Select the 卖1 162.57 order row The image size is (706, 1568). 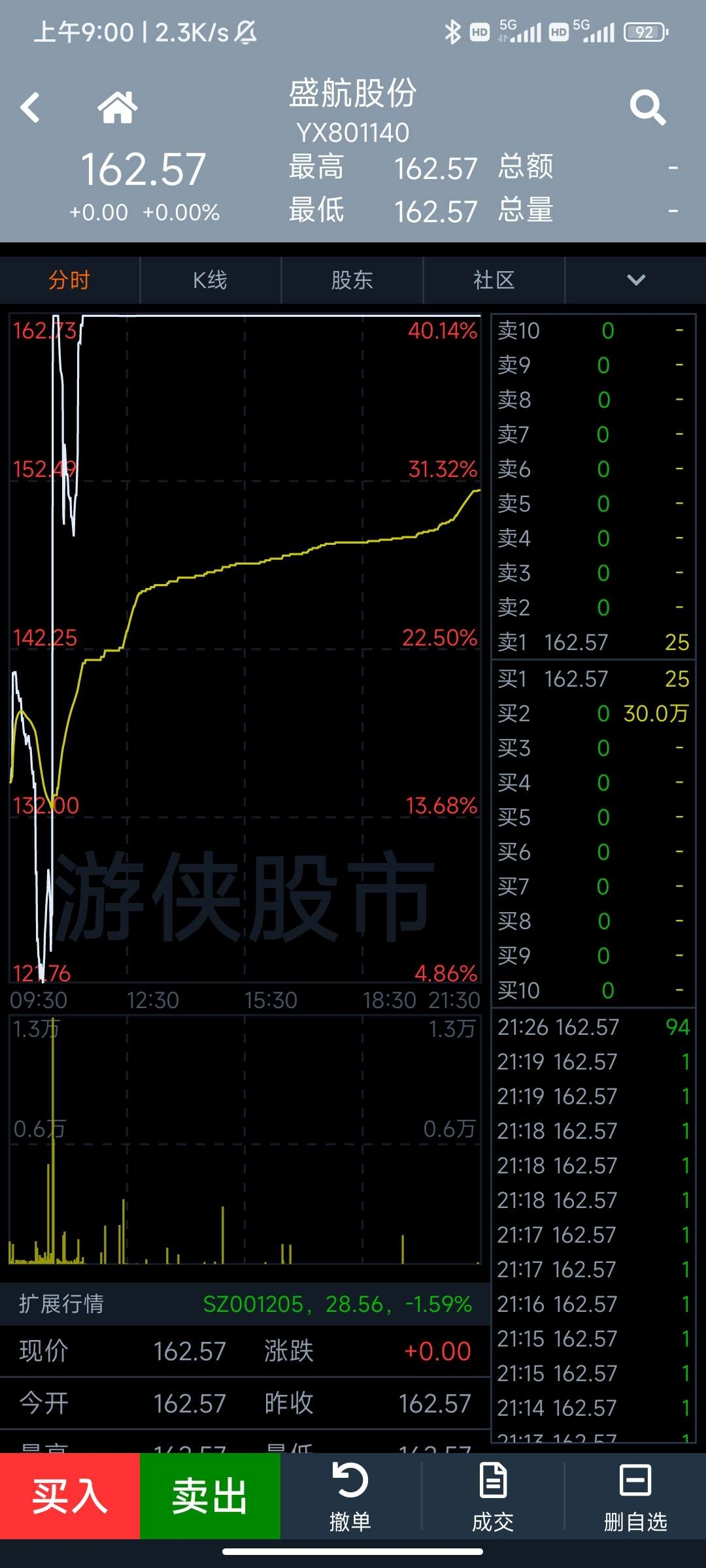[x=594, y=642]
